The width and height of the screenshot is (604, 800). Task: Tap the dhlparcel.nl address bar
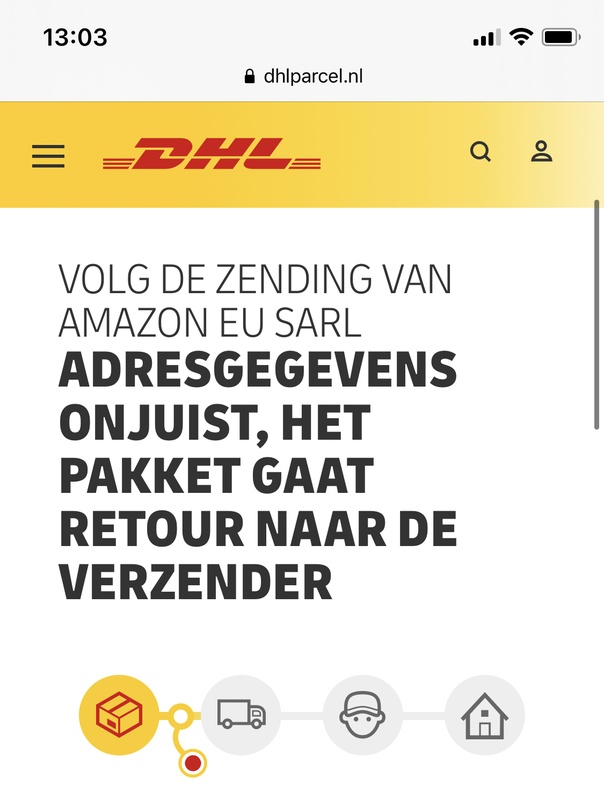[302, 76]
